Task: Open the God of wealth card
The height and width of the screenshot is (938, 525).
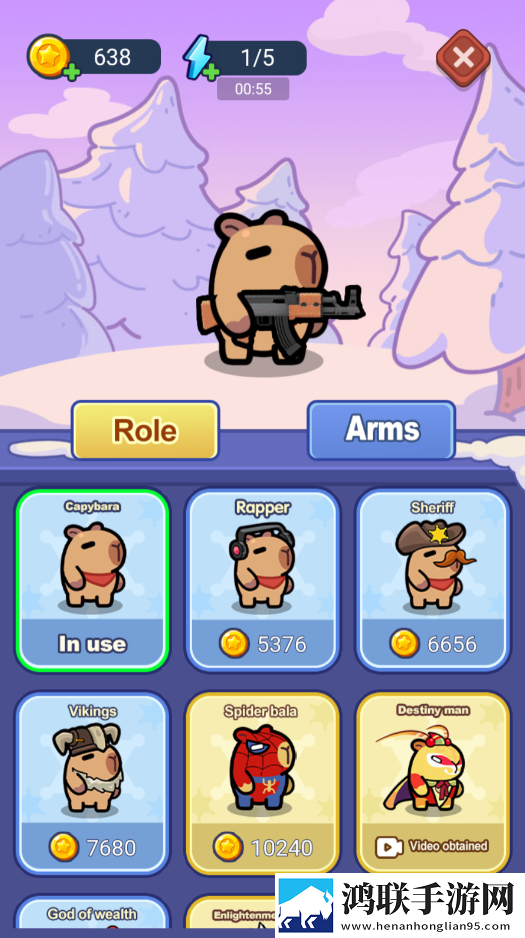Action: coord(92,913)
